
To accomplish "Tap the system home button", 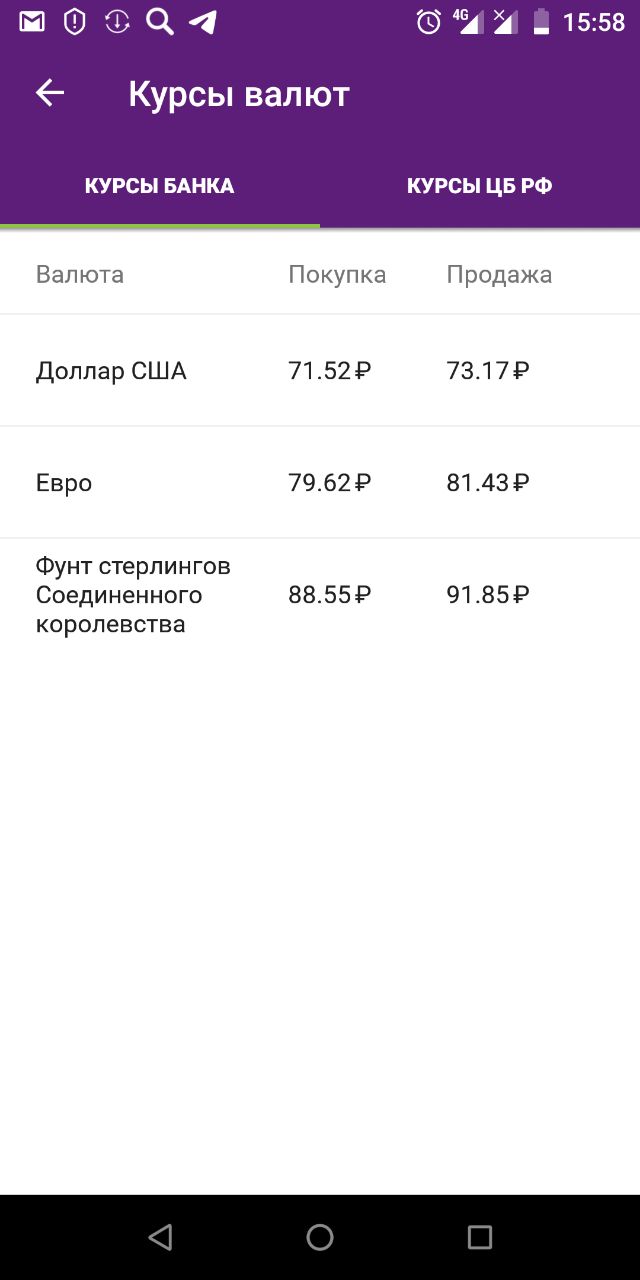I will (x=320, y=1237).
